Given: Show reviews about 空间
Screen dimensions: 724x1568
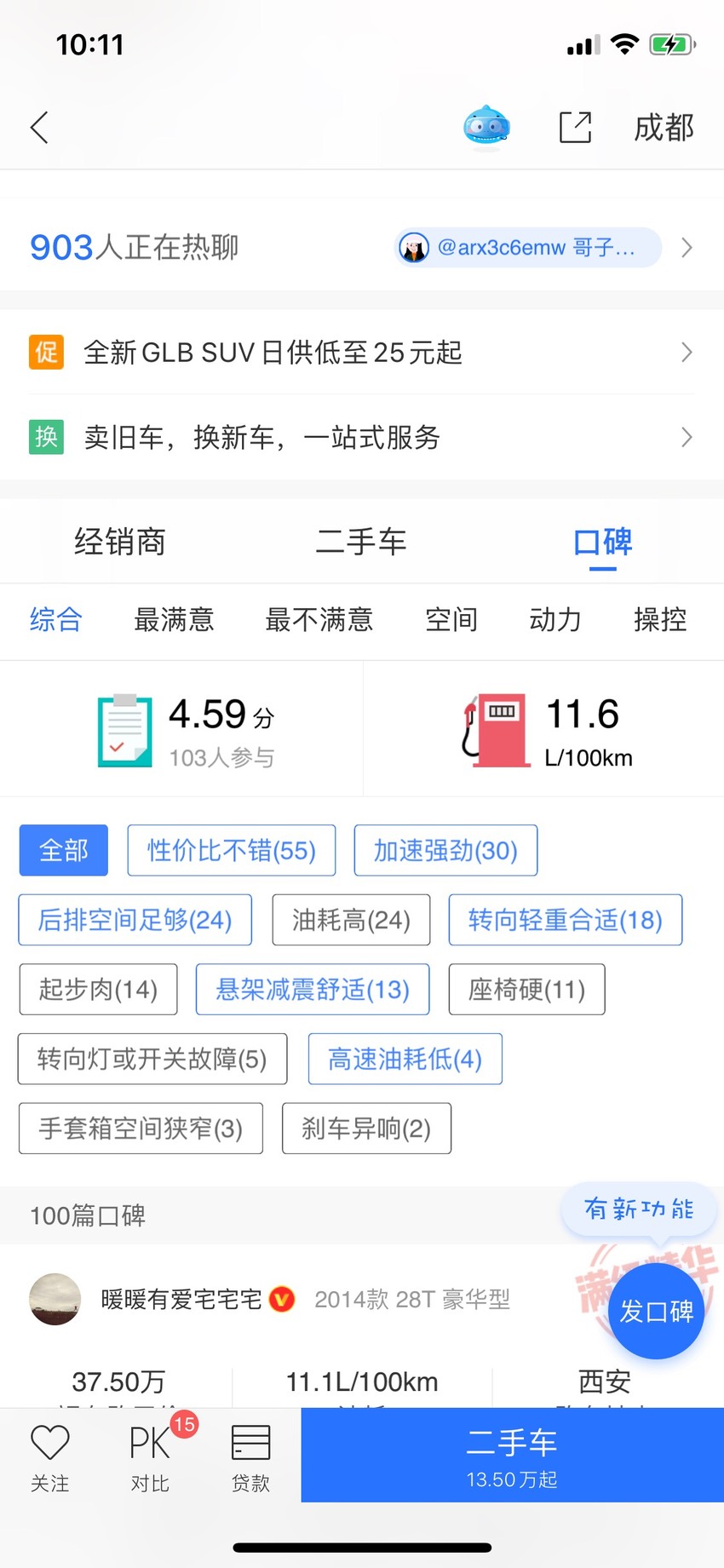Looking at the screenshot, I should pos(451,619).
